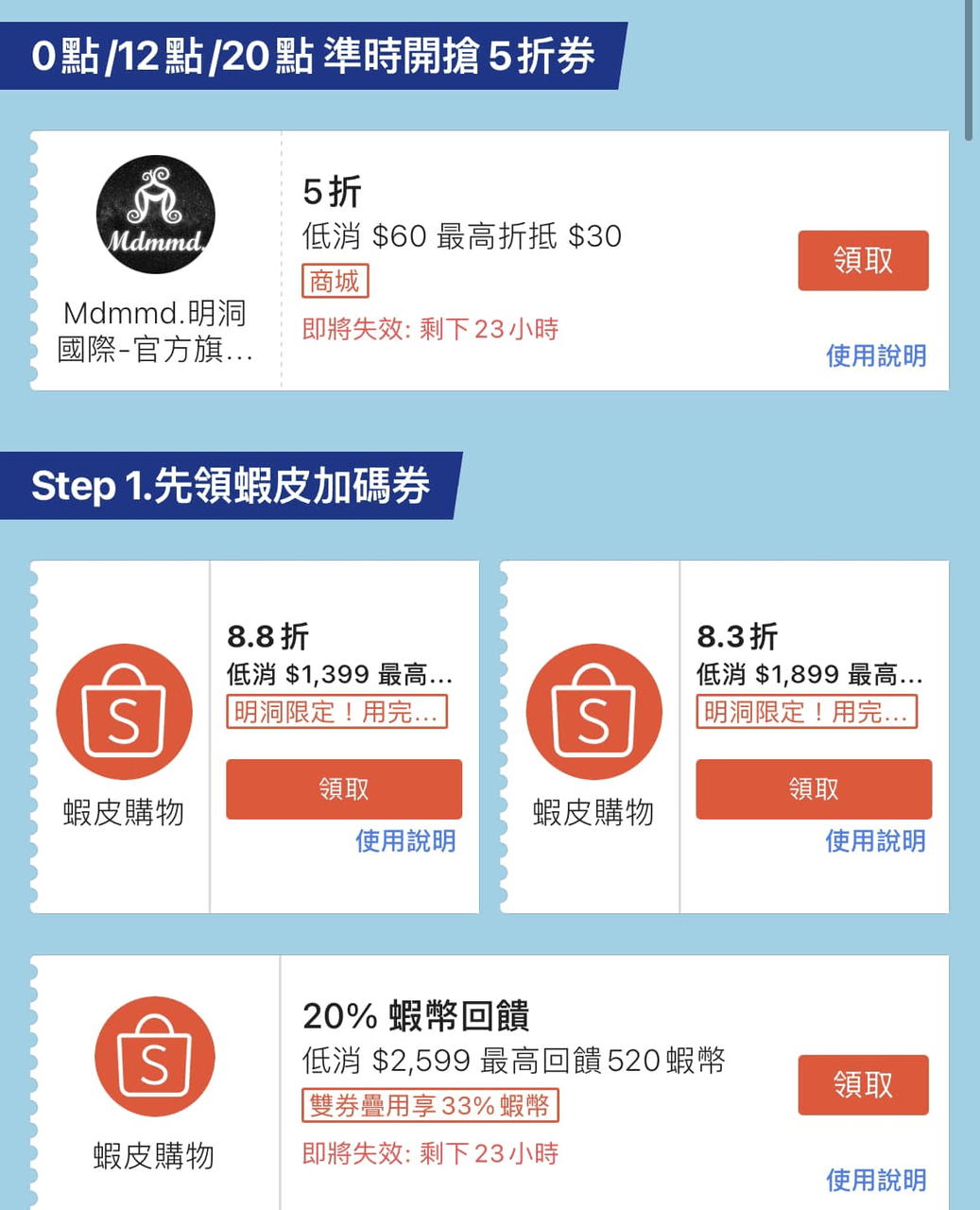The image size is (980, 1210).
Task: Claim the 20% 蝦幣回饋 coupon
Action: coord(863,1085)
